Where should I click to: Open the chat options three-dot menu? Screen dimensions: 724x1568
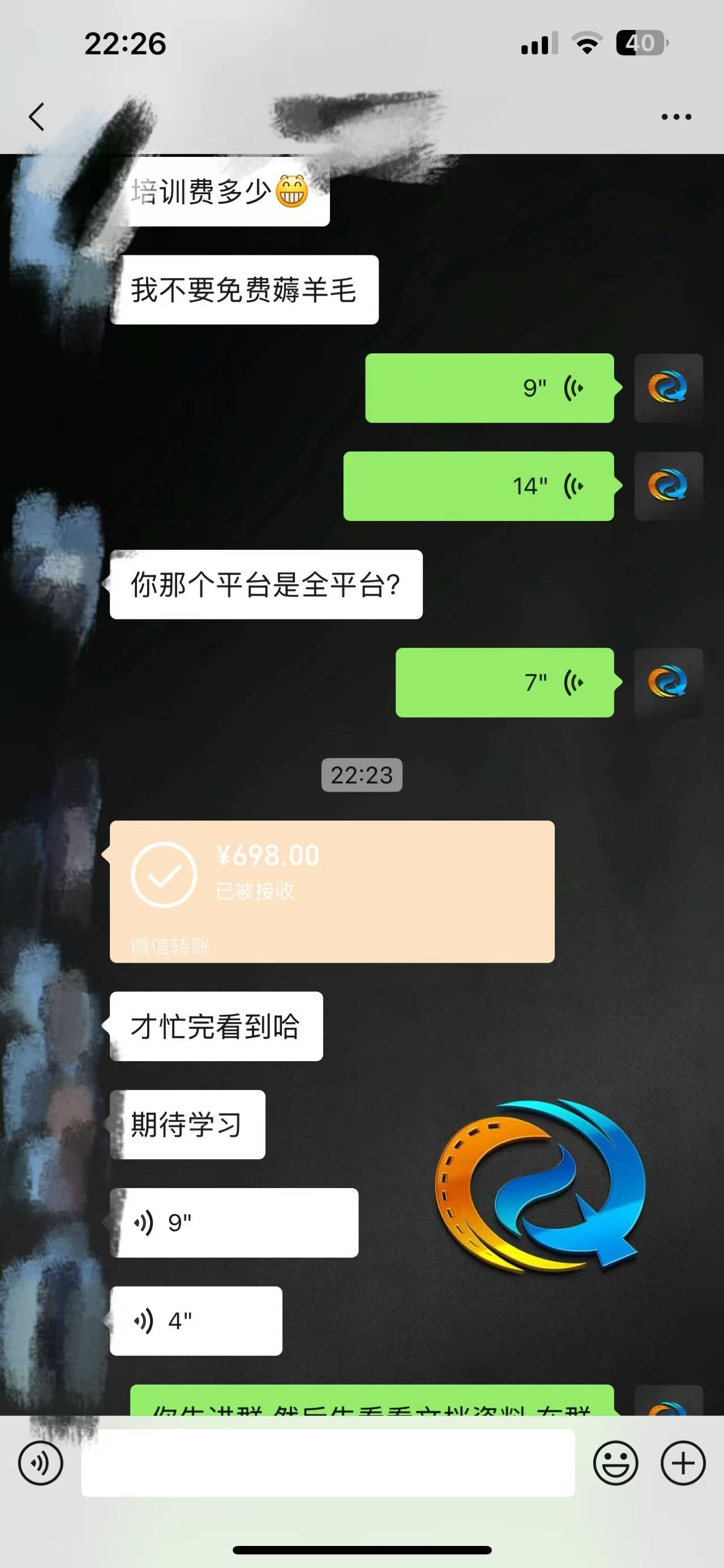pyautogui.click(x=676, y=117)
